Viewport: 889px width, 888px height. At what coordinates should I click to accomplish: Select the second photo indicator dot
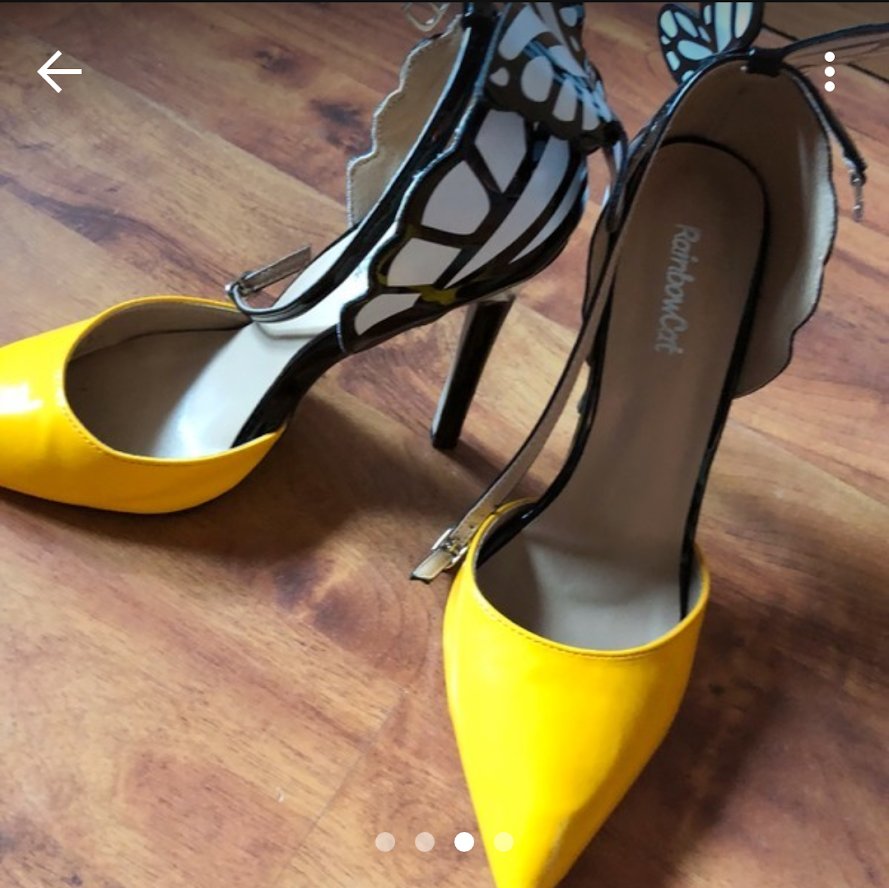click(x=425, y=842)
